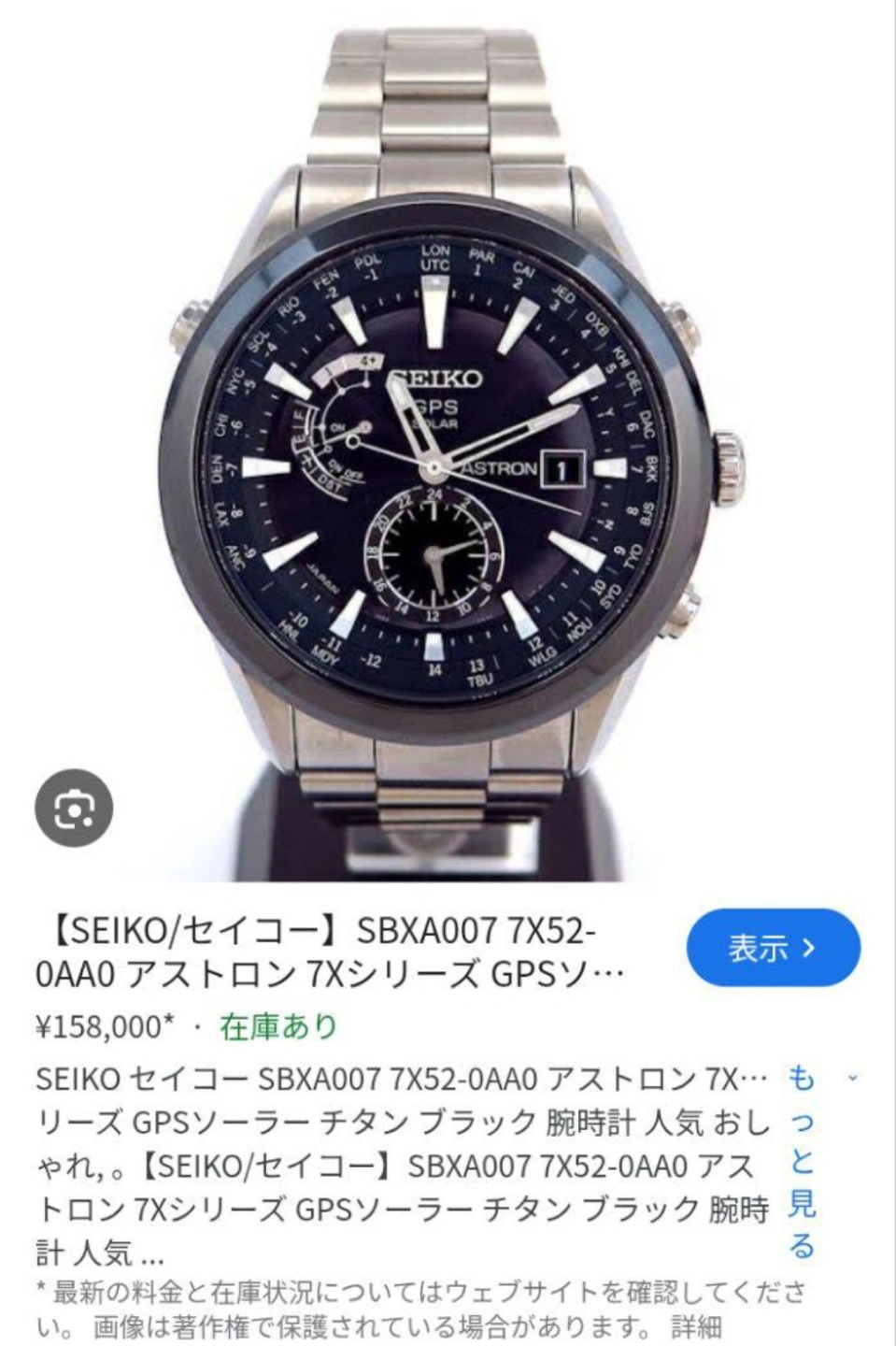Search this watch image with Lens

coord(74,809)
